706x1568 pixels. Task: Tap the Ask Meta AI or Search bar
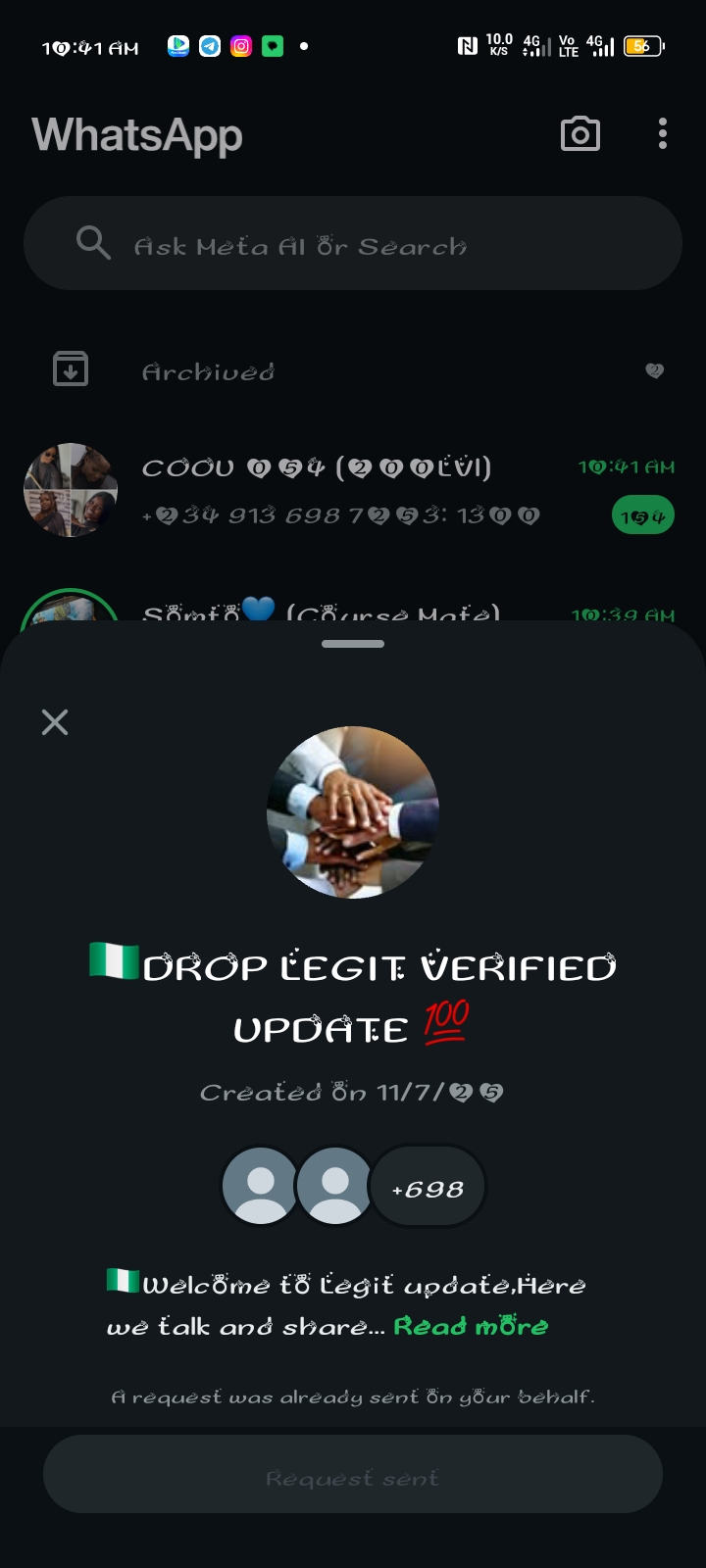353,243
